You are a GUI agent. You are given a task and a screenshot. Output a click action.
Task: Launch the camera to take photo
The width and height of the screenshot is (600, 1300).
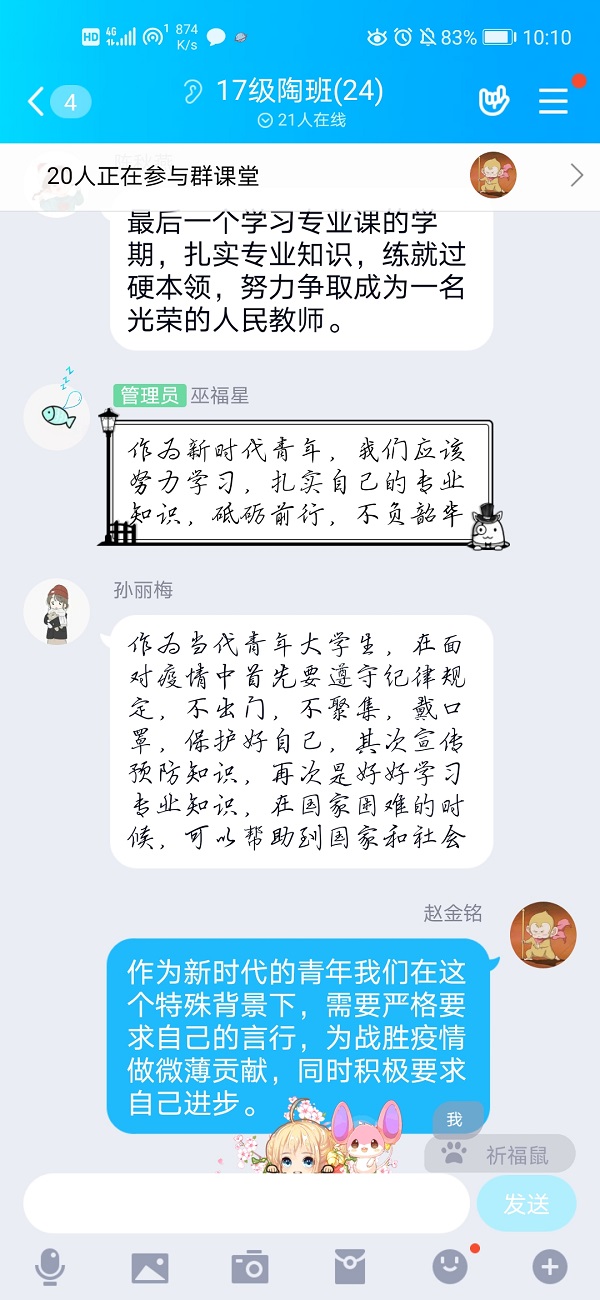point(250,1267)
